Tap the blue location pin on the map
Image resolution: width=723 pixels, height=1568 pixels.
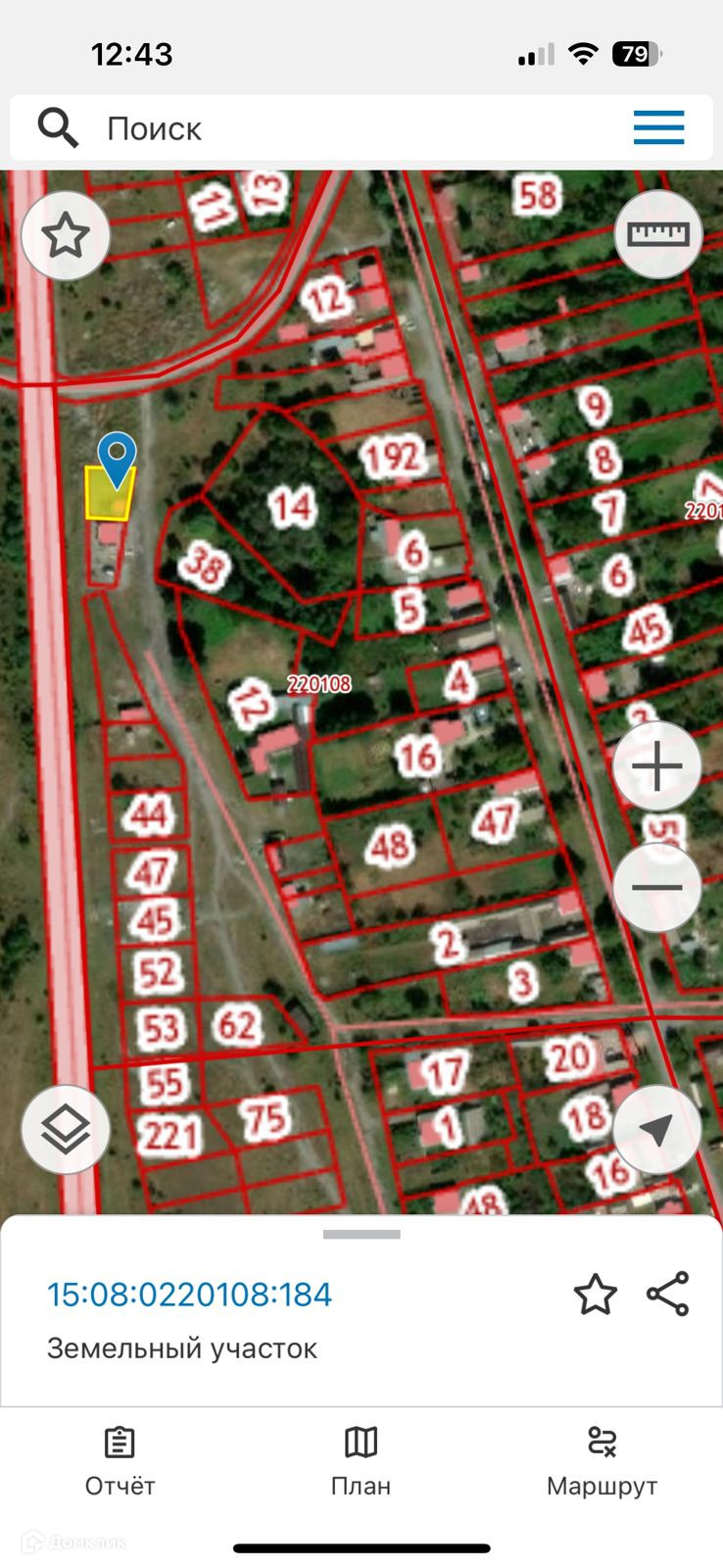(x=118, y=458)
